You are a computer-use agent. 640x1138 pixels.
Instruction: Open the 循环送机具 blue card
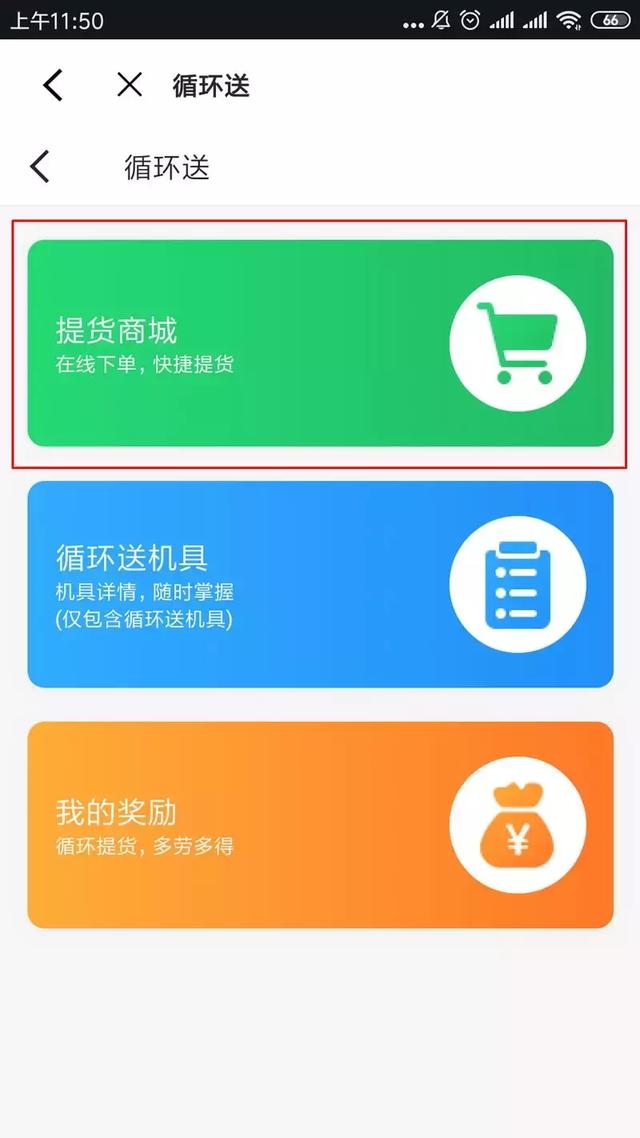pyautogui.click(x=320, y=584)
